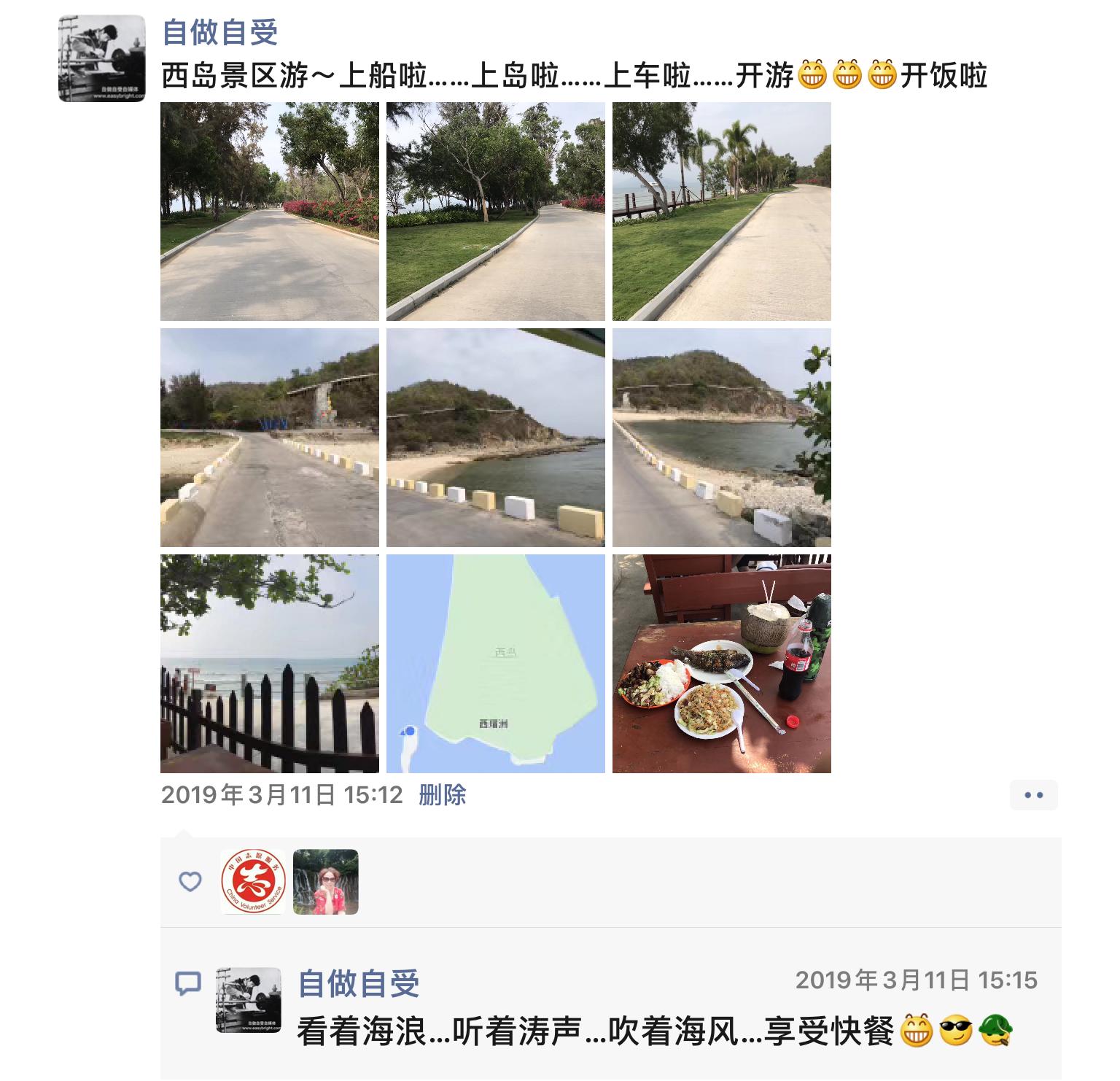Open the commenter 自做自受's name in the comment
The width and height of the screenshot is (1120, 1081).
[x=359, y=983]
